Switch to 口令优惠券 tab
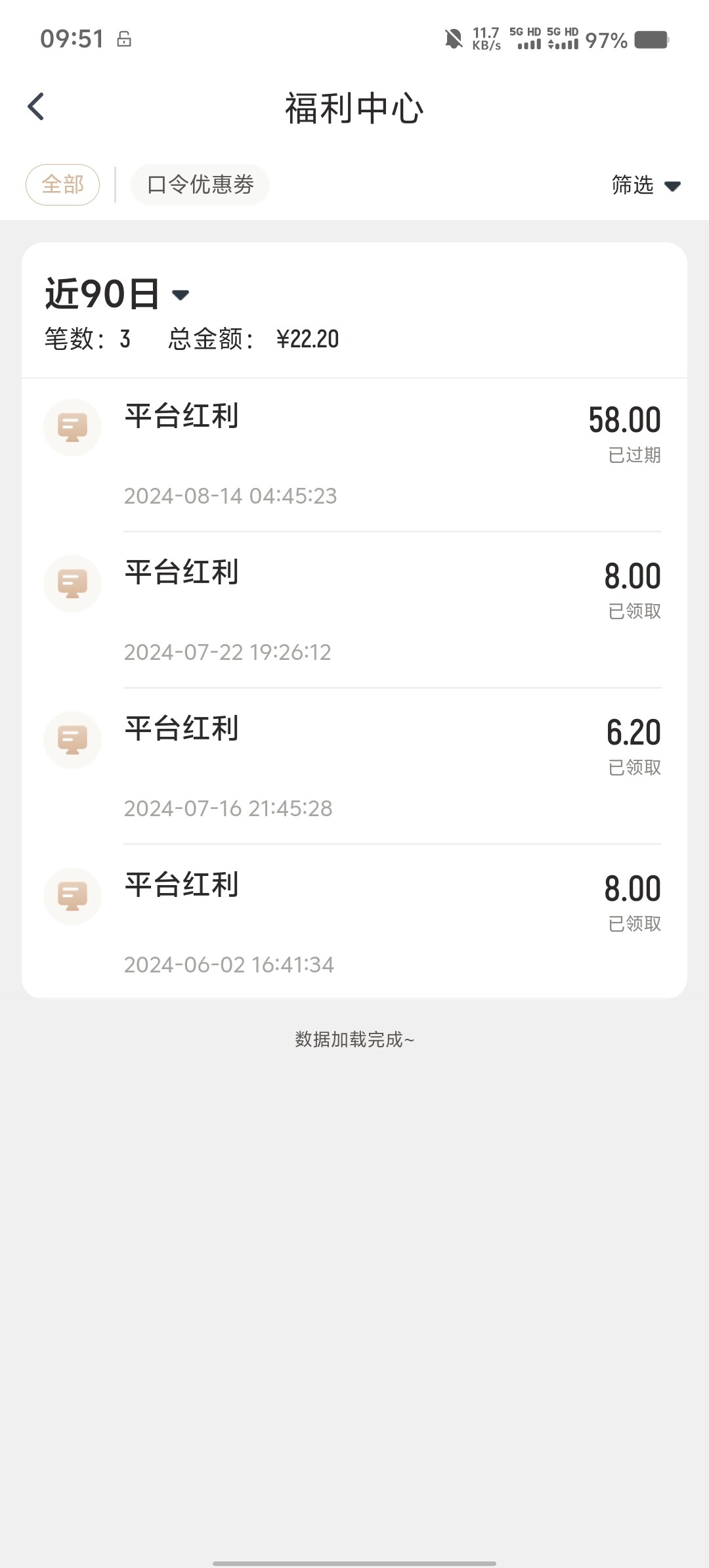 pyautogui.click(x=200, y=185)
